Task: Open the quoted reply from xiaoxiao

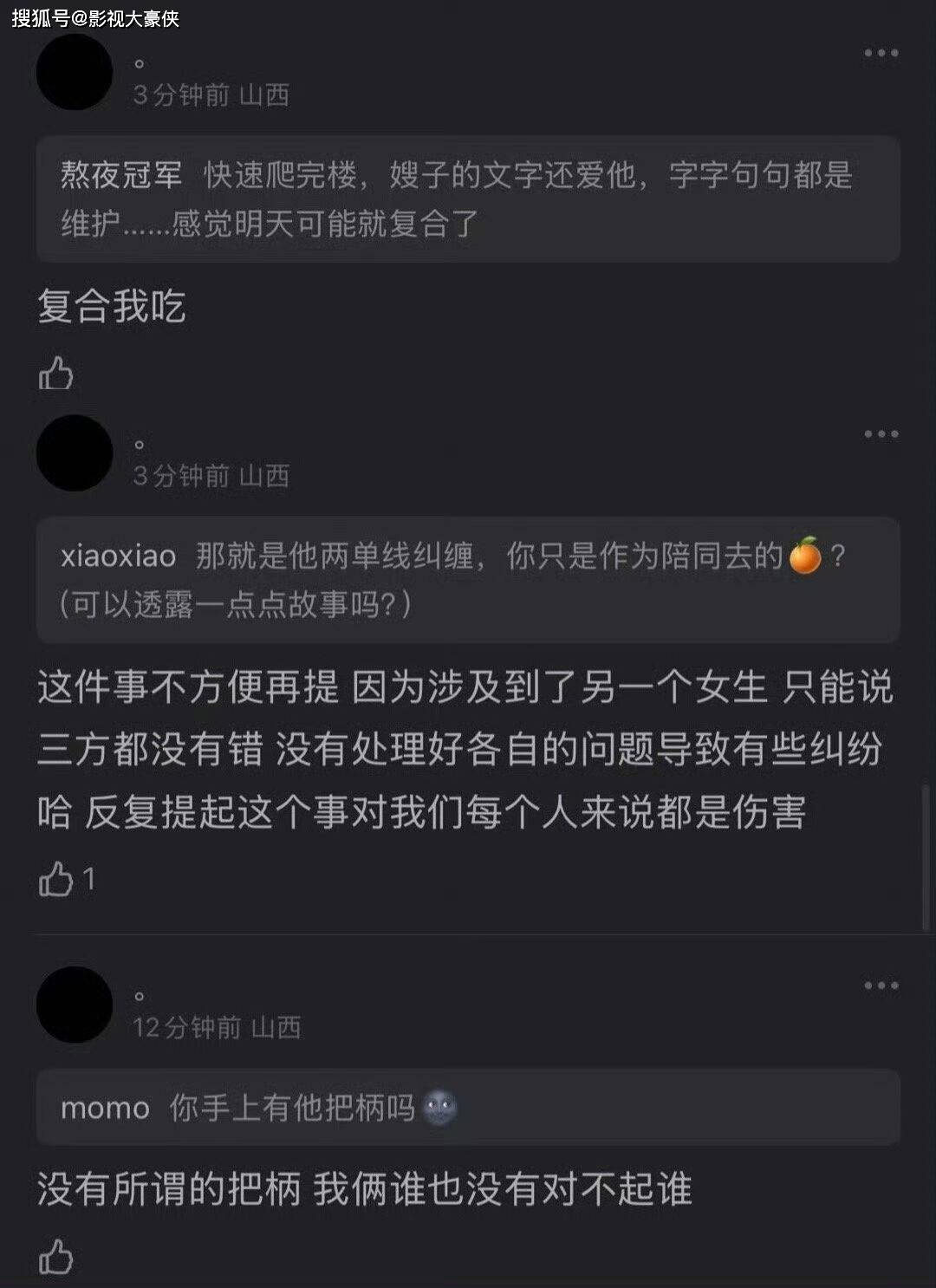Action: click(468, 580)
